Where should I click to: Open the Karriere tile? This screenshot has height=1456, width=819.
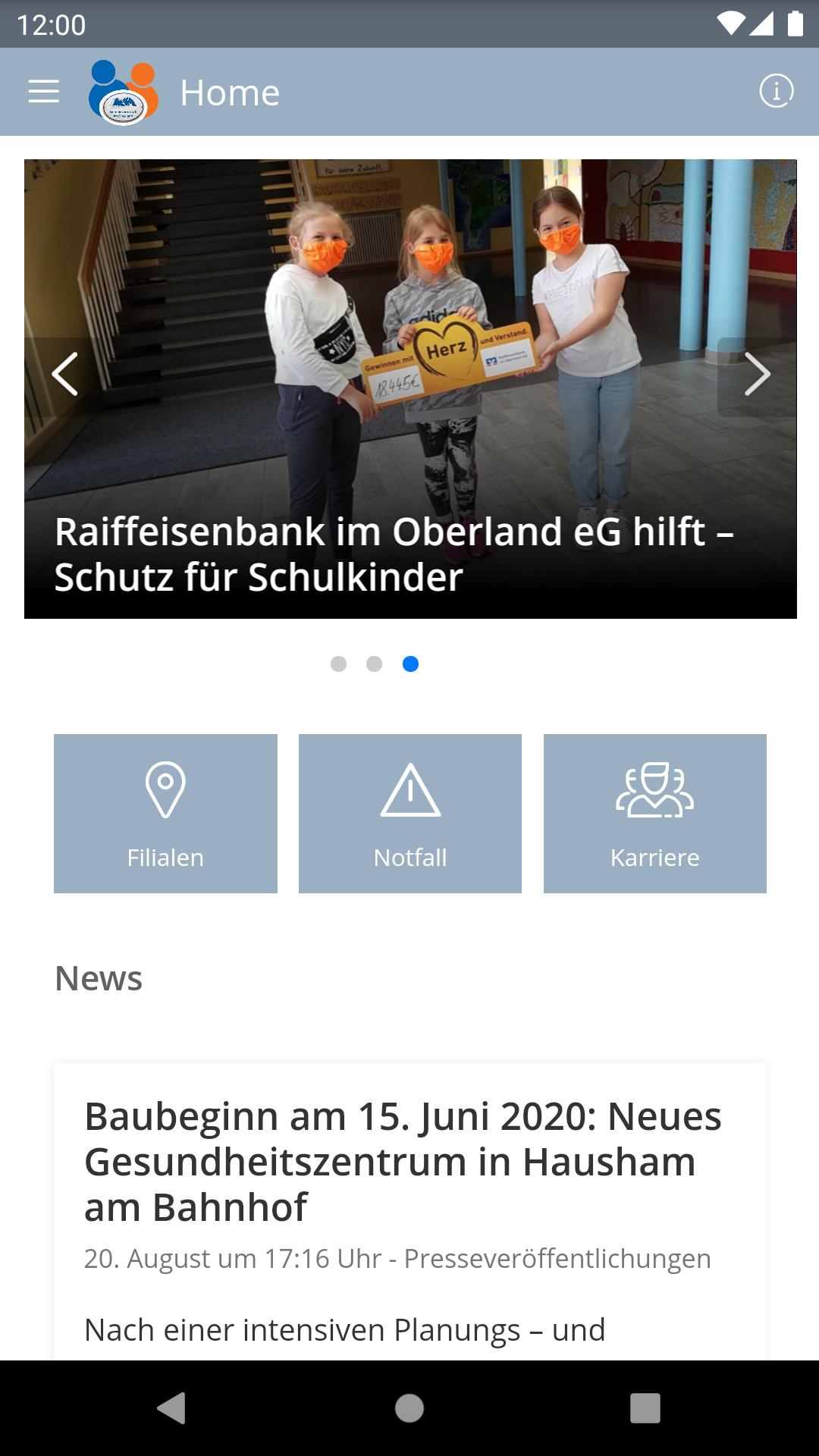[655, 813]
